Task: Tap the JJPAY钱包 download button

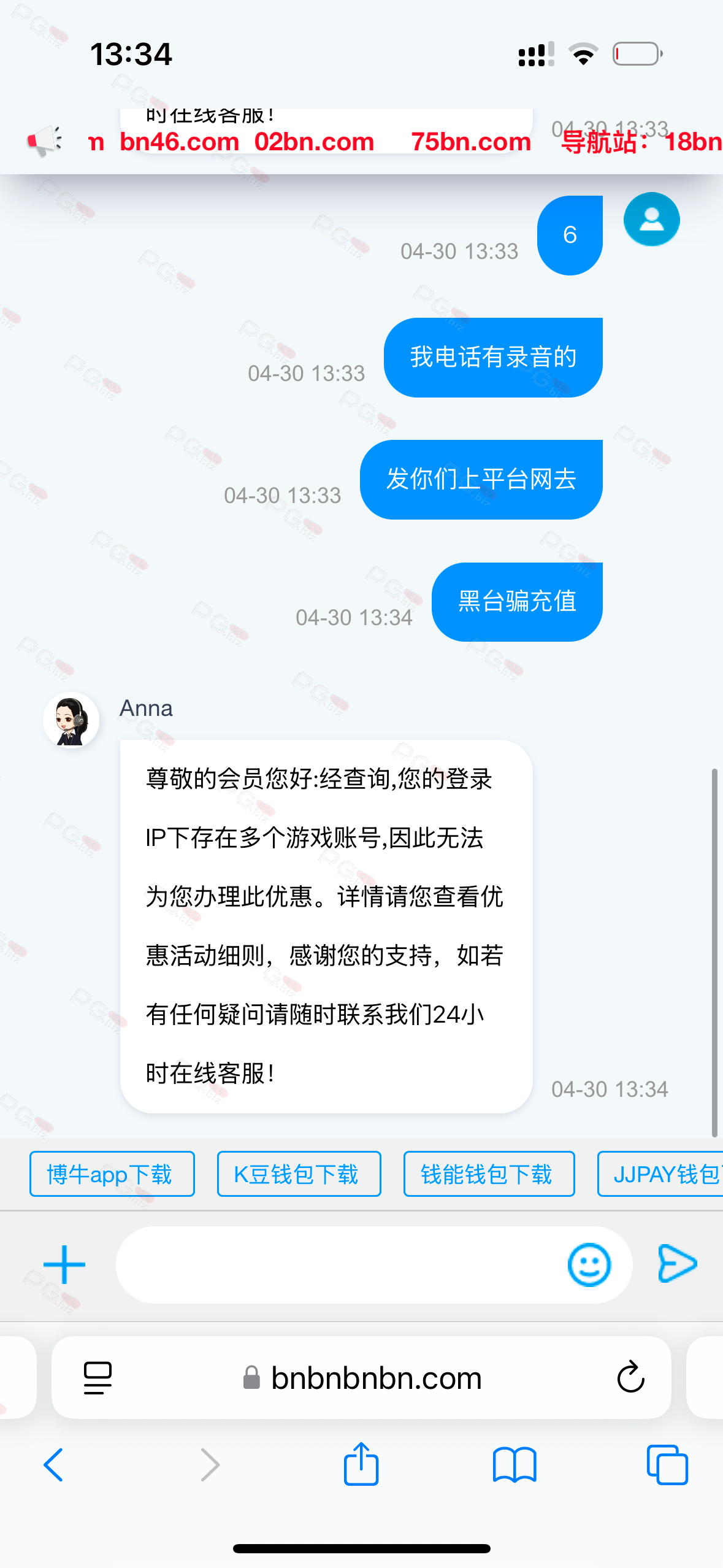Action: coord(662,1174)
